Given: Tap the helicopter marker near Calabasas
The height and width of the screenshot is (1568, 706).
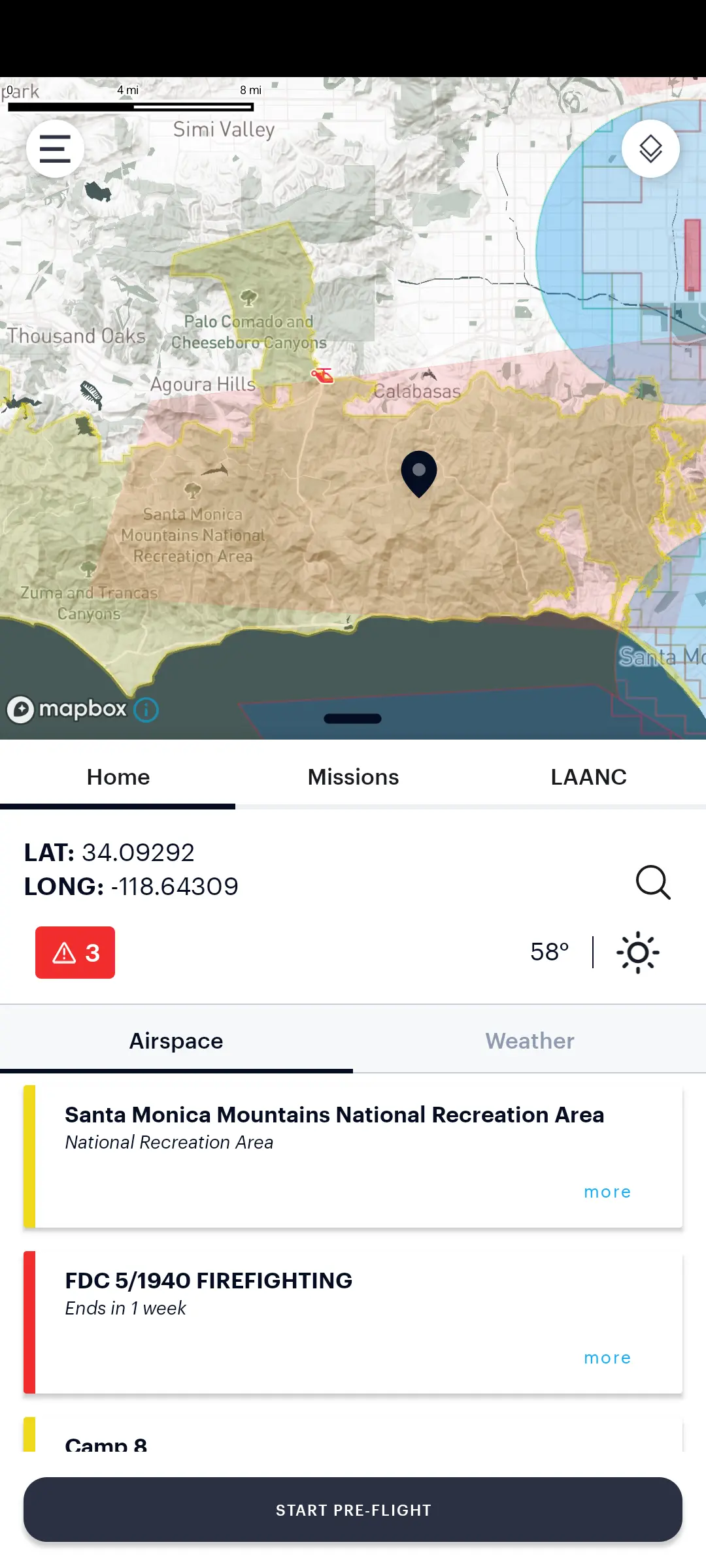Looking at the screenshot, I should (322, 376).
